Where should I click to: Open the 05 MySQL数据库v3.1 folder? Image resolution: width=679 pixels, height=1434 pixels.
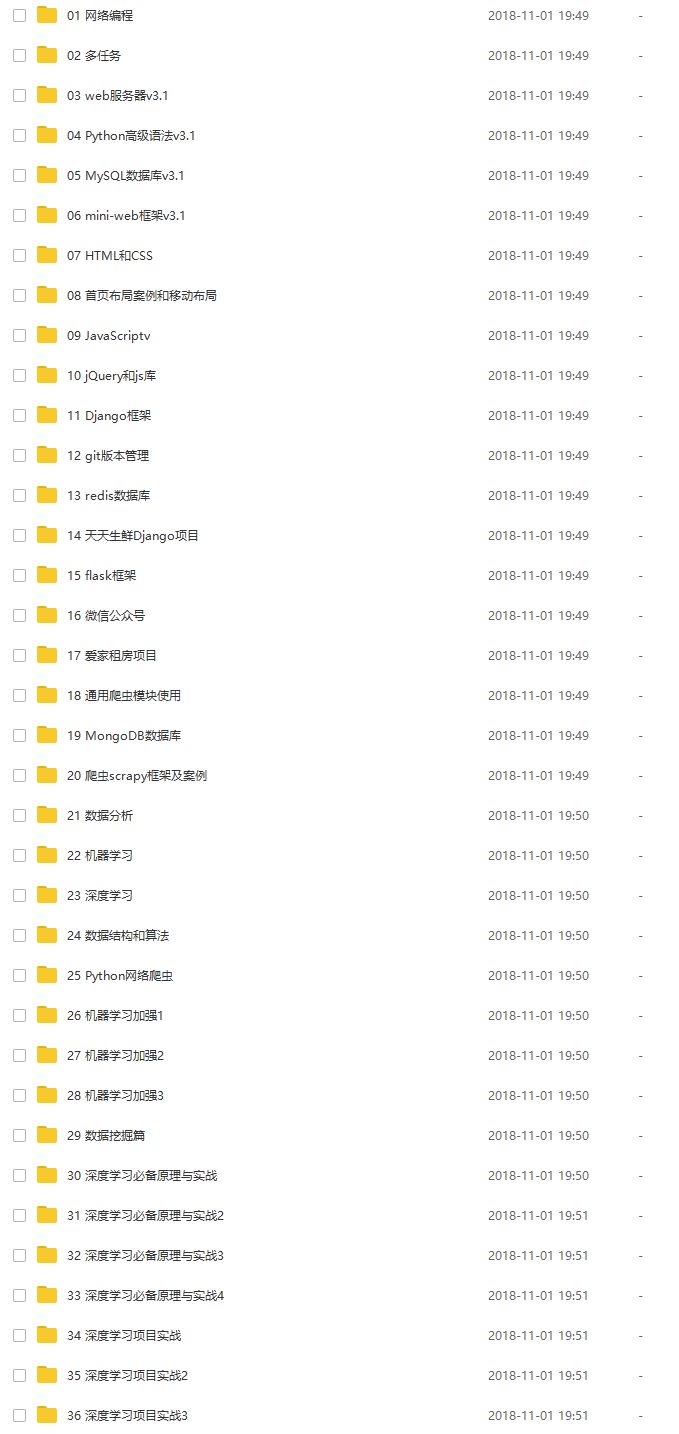(125, 176)
